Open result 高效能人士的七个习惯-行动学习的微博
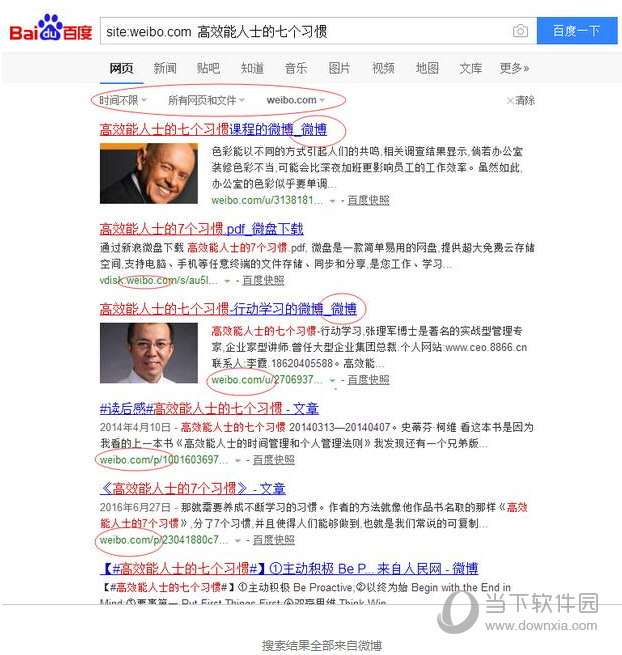Viewport: 622px width, 655px height. pyautogui.click(x=227, y=309)
